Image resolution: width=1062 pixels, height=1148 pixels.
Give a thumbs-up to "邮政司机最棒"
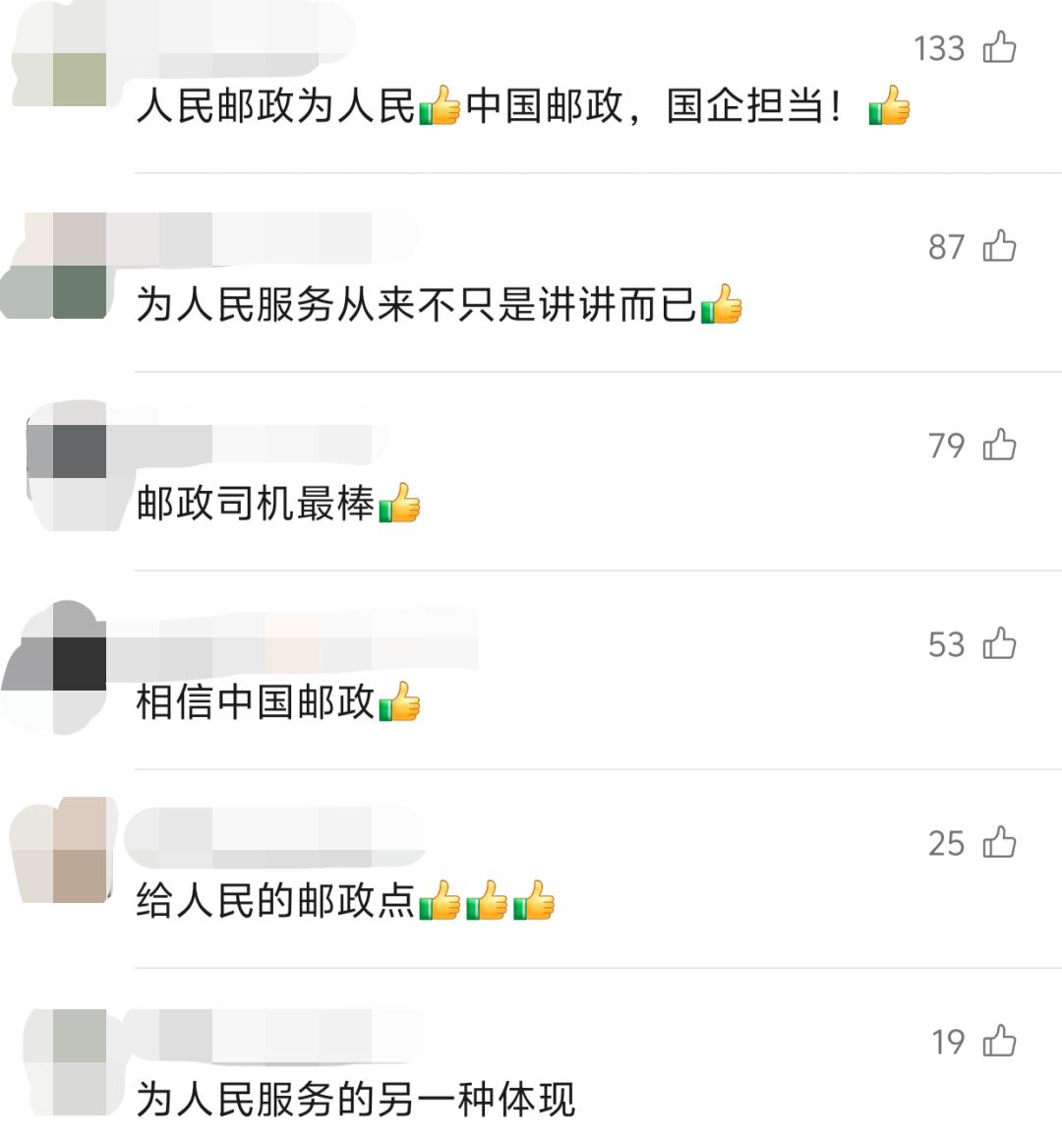click(x=999, y=445)
